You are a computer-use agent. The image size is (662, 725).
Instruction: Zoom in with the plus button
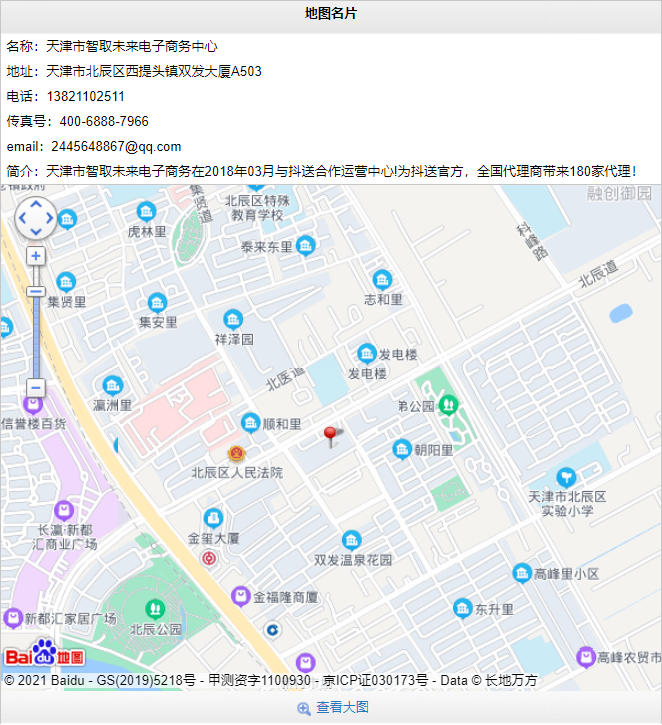point(35,256)
